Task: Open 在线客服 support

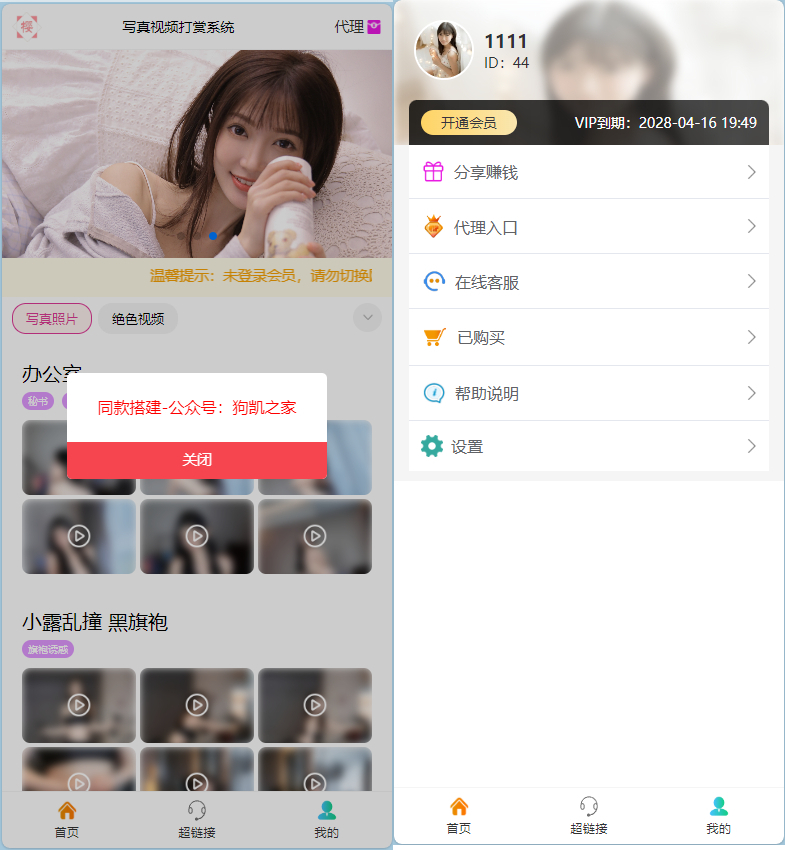Action: tap(589, 282)
